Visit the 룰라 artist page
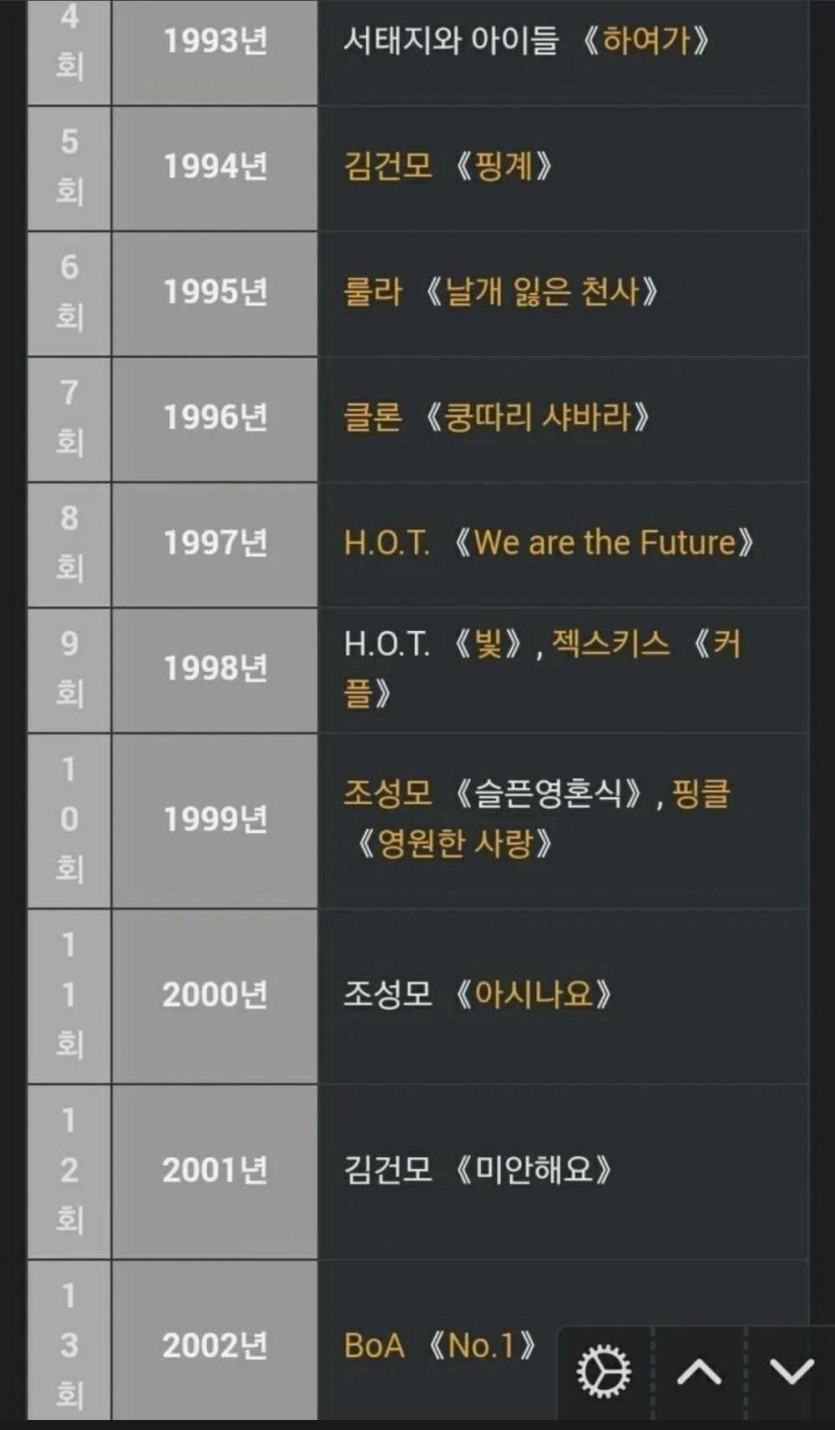 coord(372,292)
